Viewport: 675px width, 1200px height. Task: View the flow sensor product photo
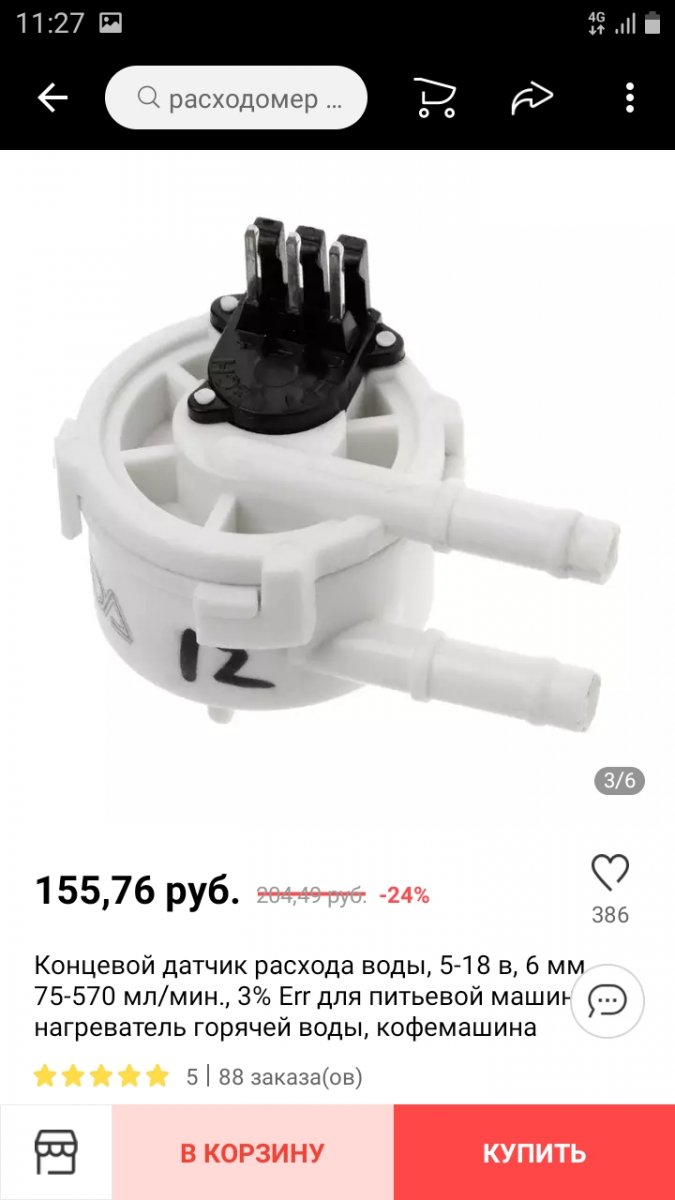click(337, 480)
